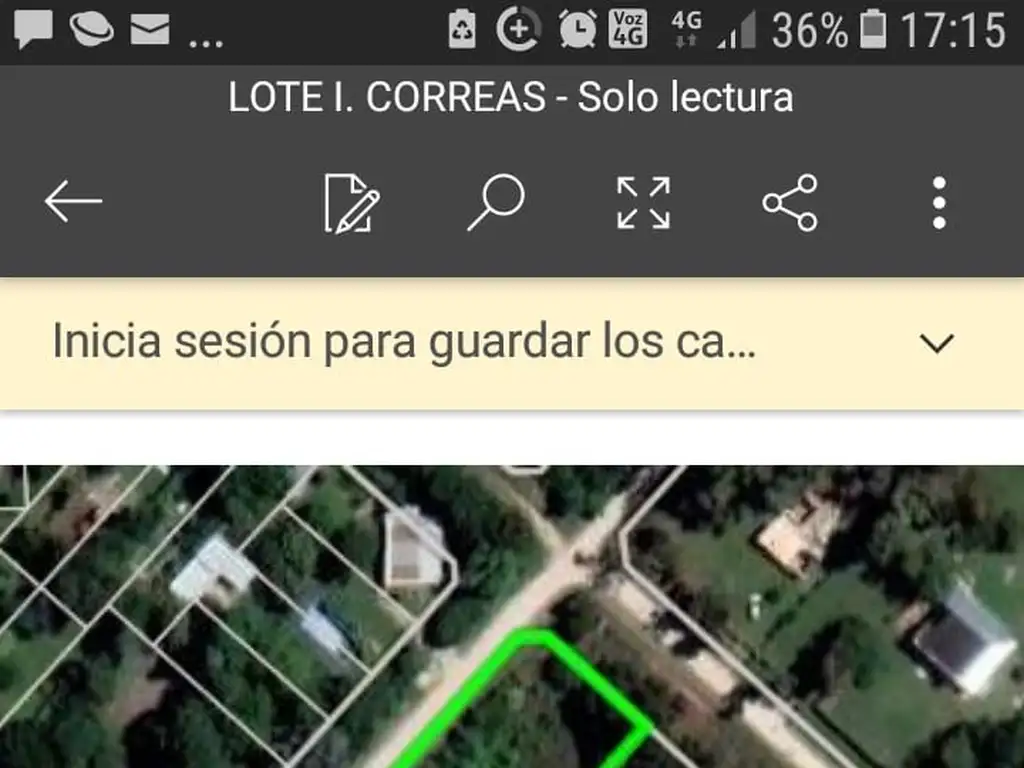Go back using the arrow icon
Screen dimensions: 1024x768
coord(73,202)
